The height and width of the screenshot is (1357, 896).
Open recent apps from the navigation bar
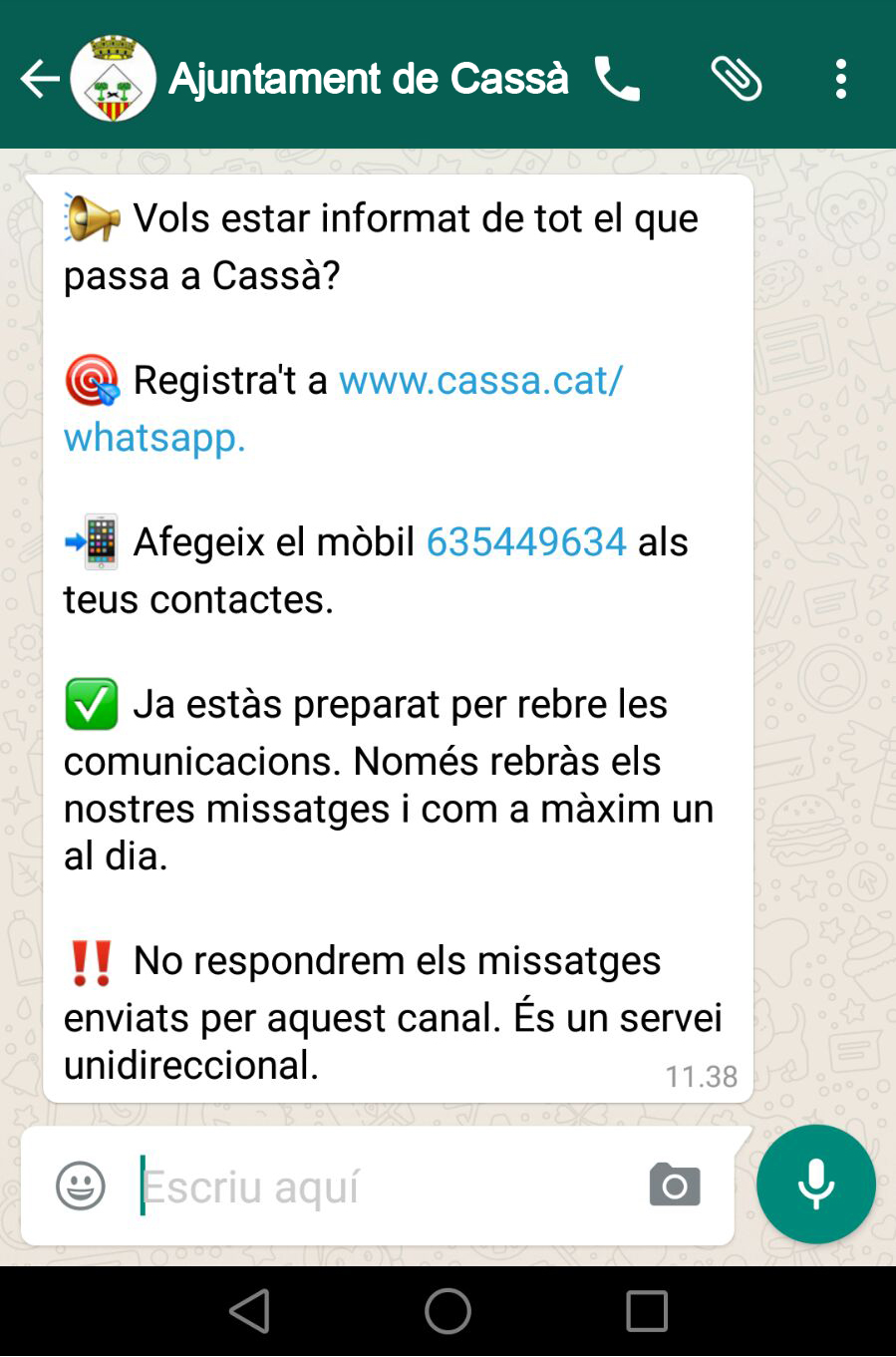pyautogui.click(x=646, y=1311)
